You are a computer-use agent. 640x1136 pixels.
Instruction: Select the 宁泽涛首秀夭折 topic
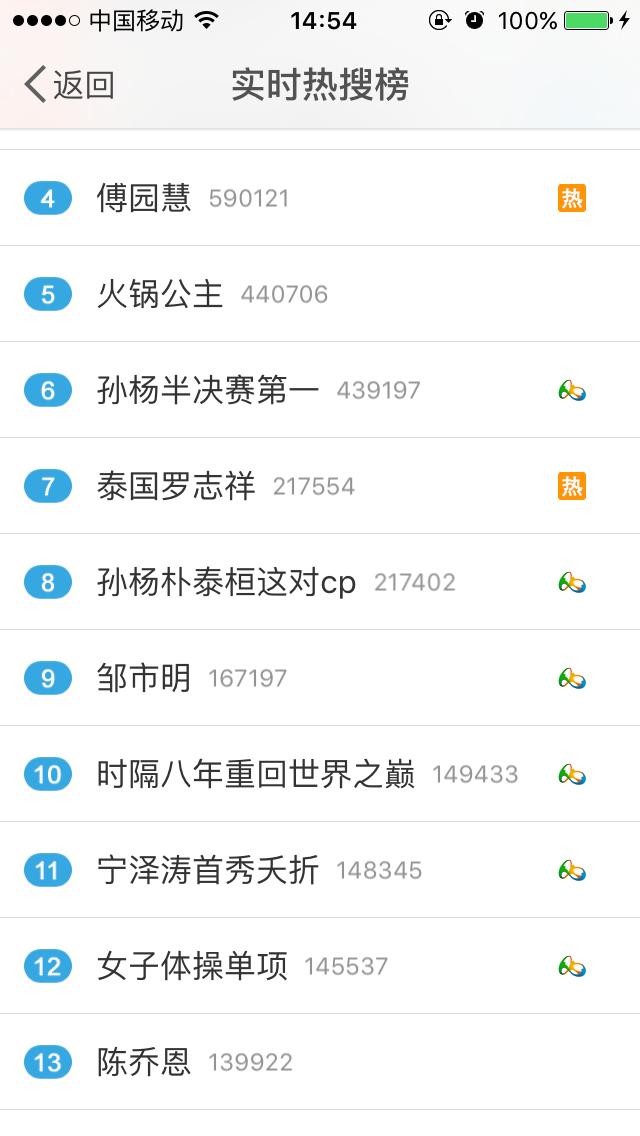click(208, 870)
